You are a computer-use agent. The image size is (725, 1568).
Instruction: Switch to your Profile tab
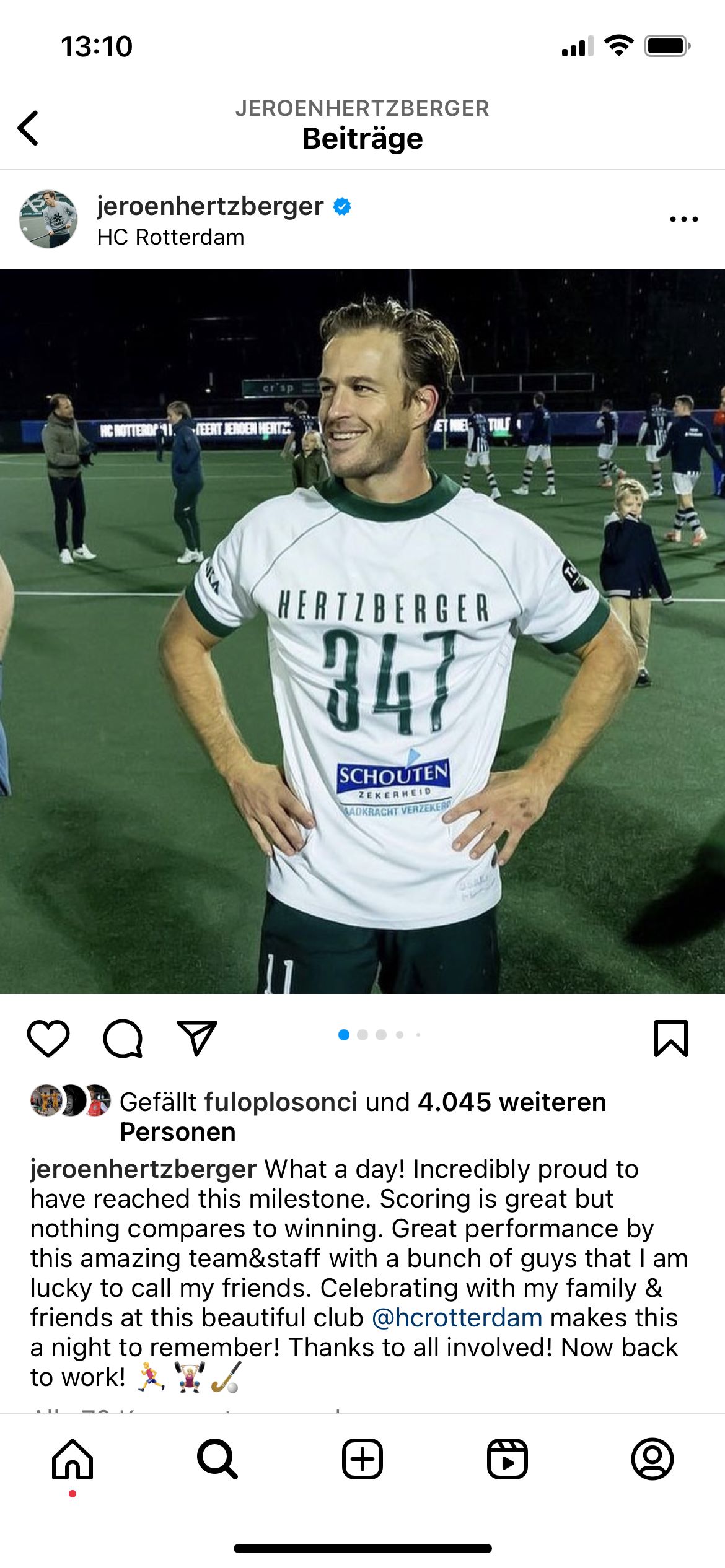coord(652,1459)
